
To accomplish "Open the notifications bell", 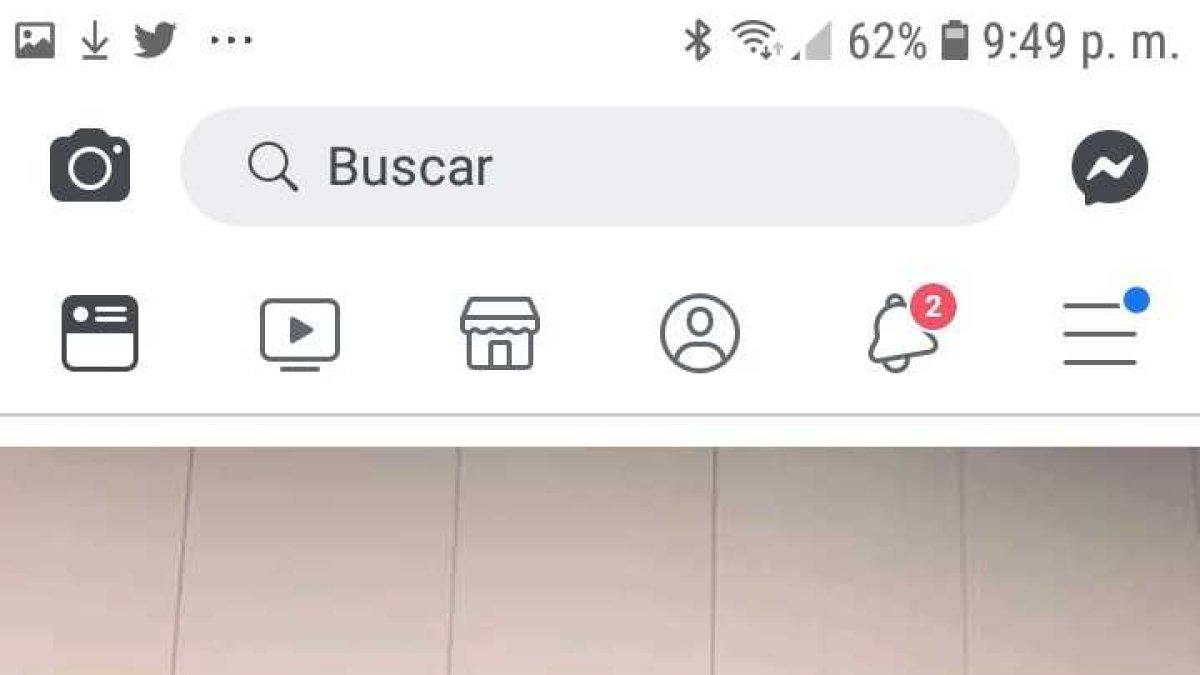I will pos(903,335).
